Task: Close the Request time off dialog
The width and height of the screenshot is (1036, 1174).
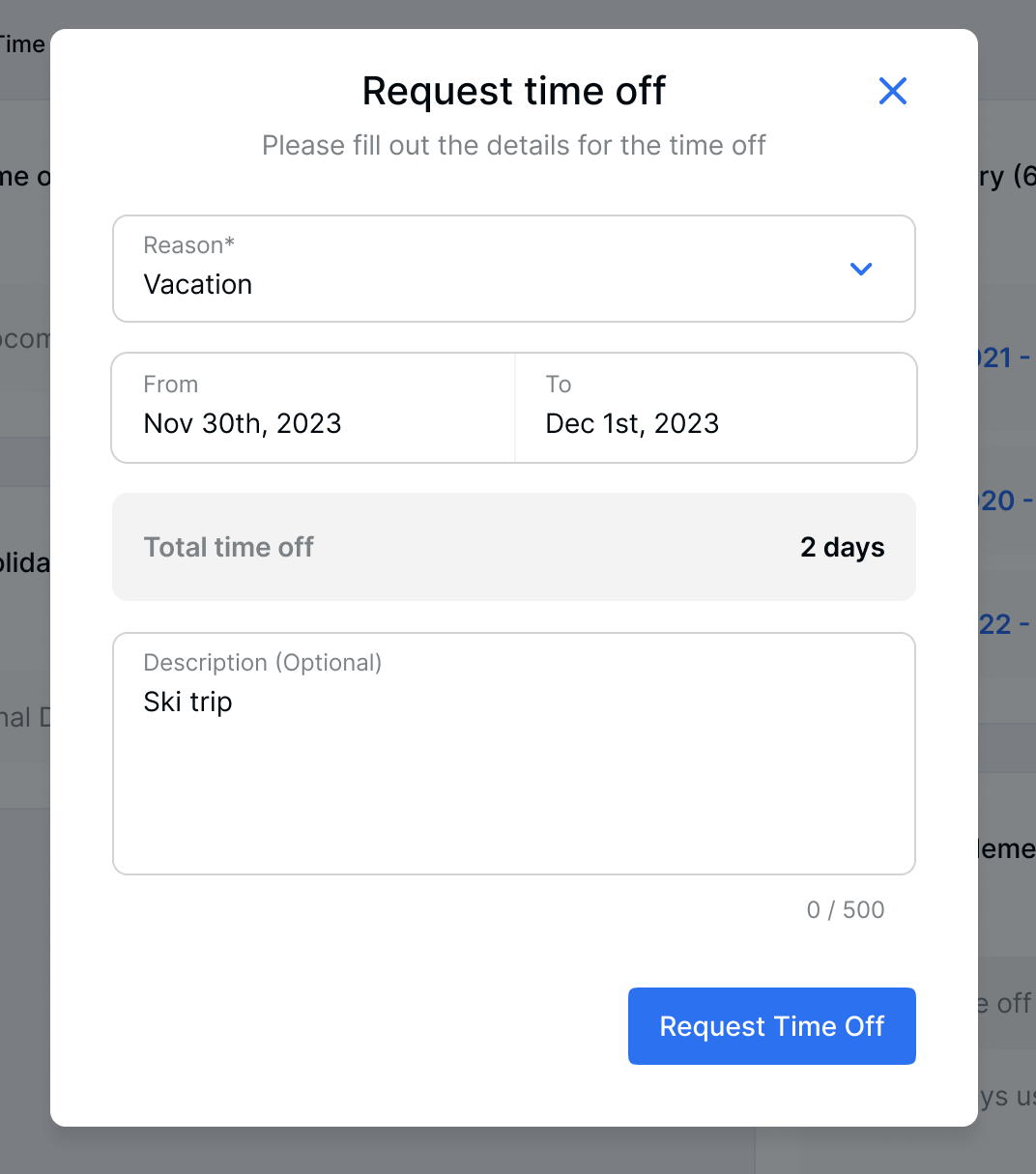Action: click(892, 90)
